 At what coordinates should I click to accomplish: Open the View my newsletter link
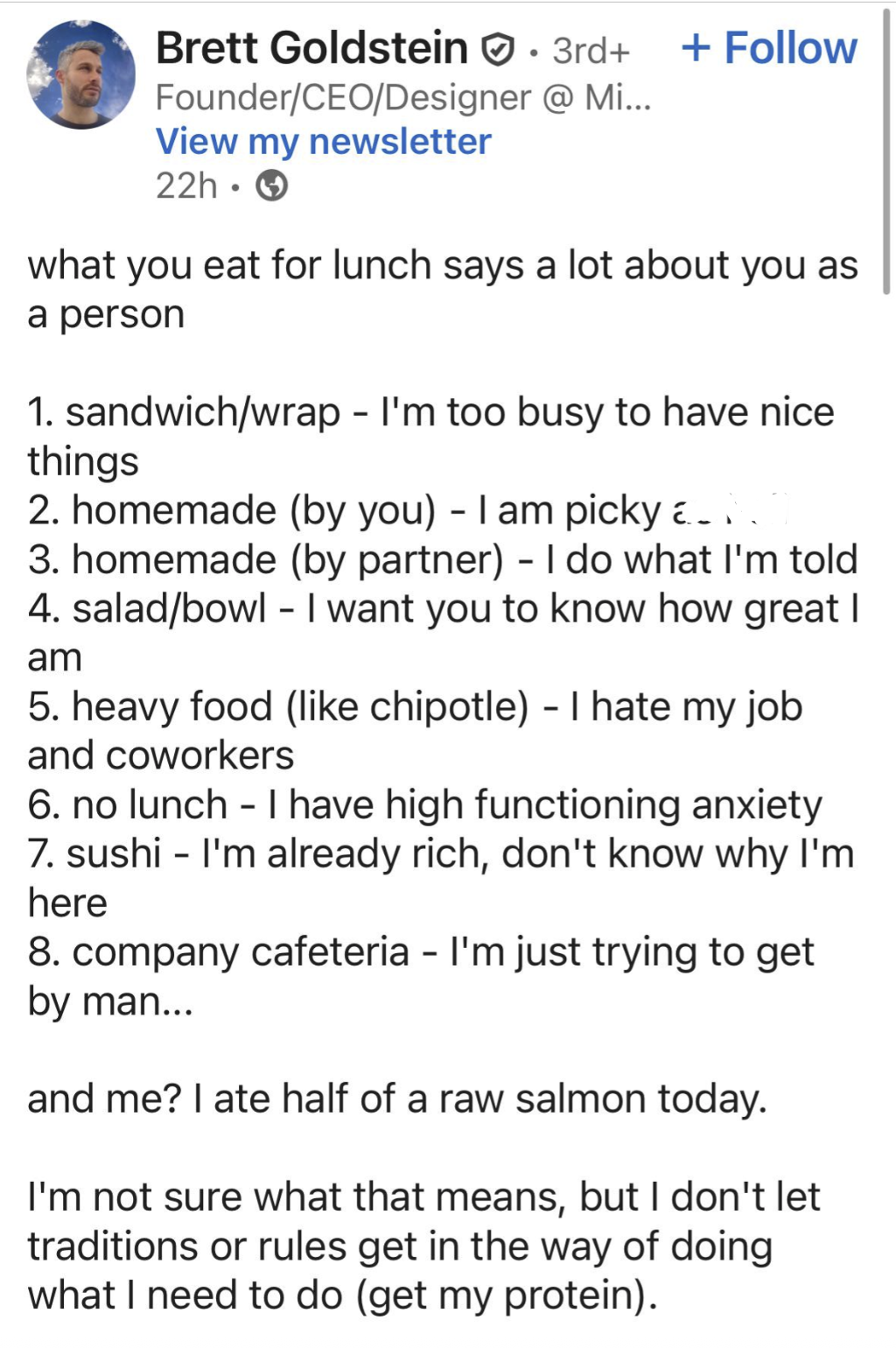pos(323,142)
